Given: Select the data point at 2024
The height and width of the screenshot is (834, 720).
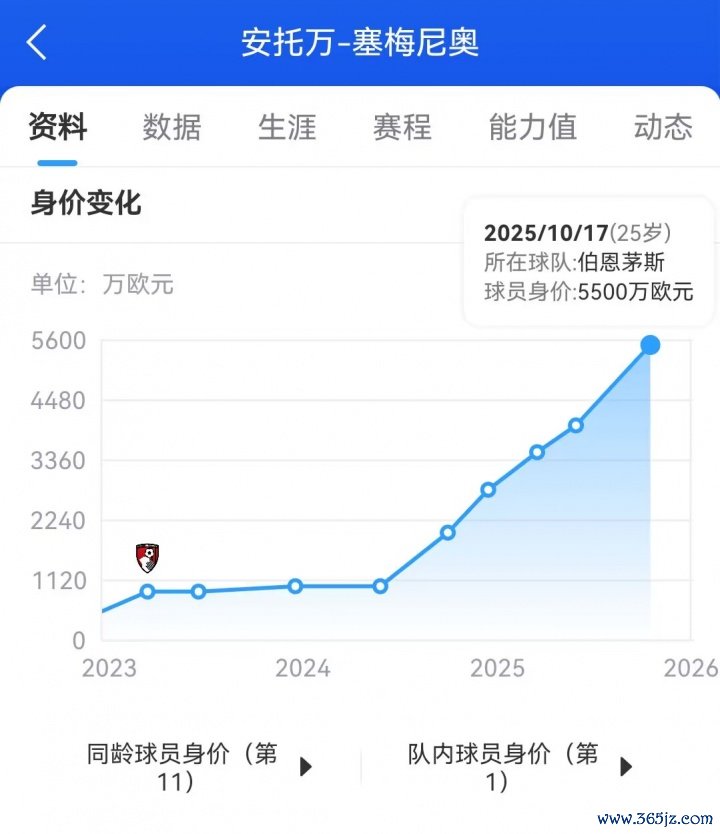Looking at the screenshot, I should click(295, 586).
